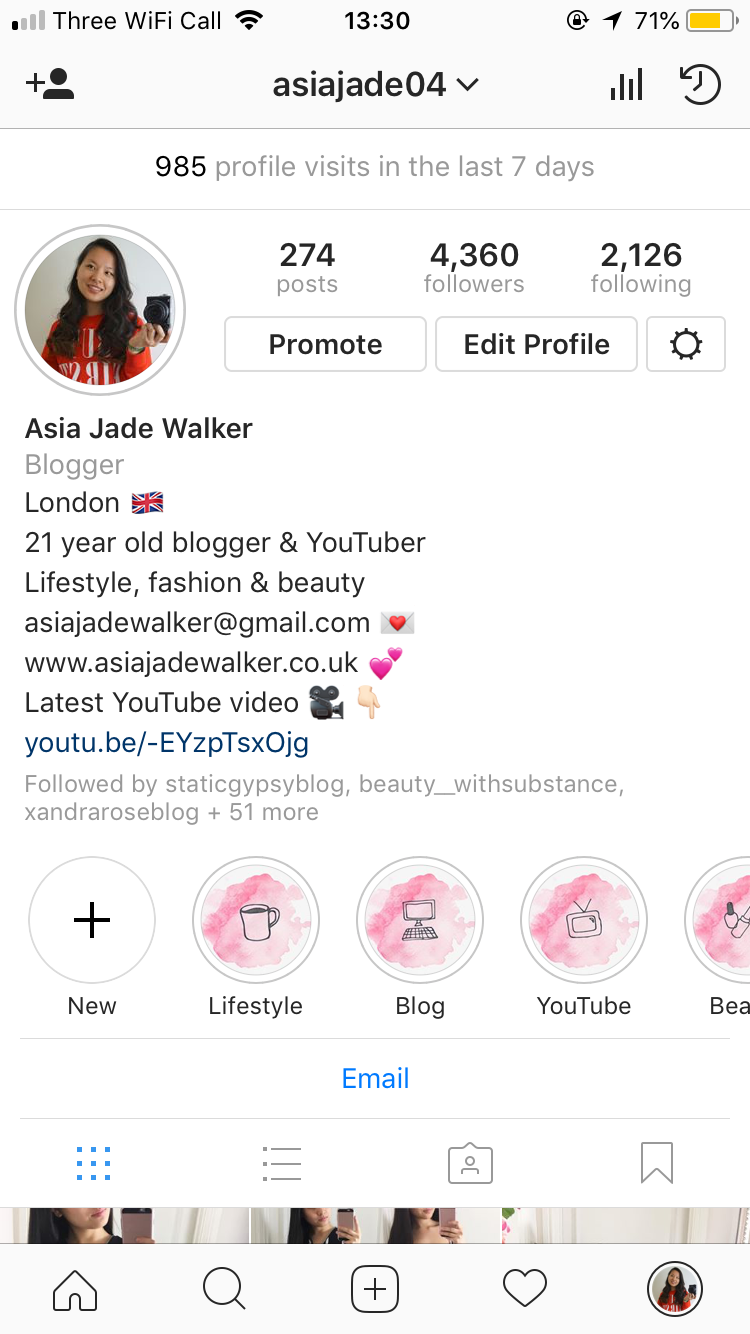Viewport: 750px width, 1334px height.
Task: Open the Lifestyle story highlight
Action: click(x=256, y=920)
